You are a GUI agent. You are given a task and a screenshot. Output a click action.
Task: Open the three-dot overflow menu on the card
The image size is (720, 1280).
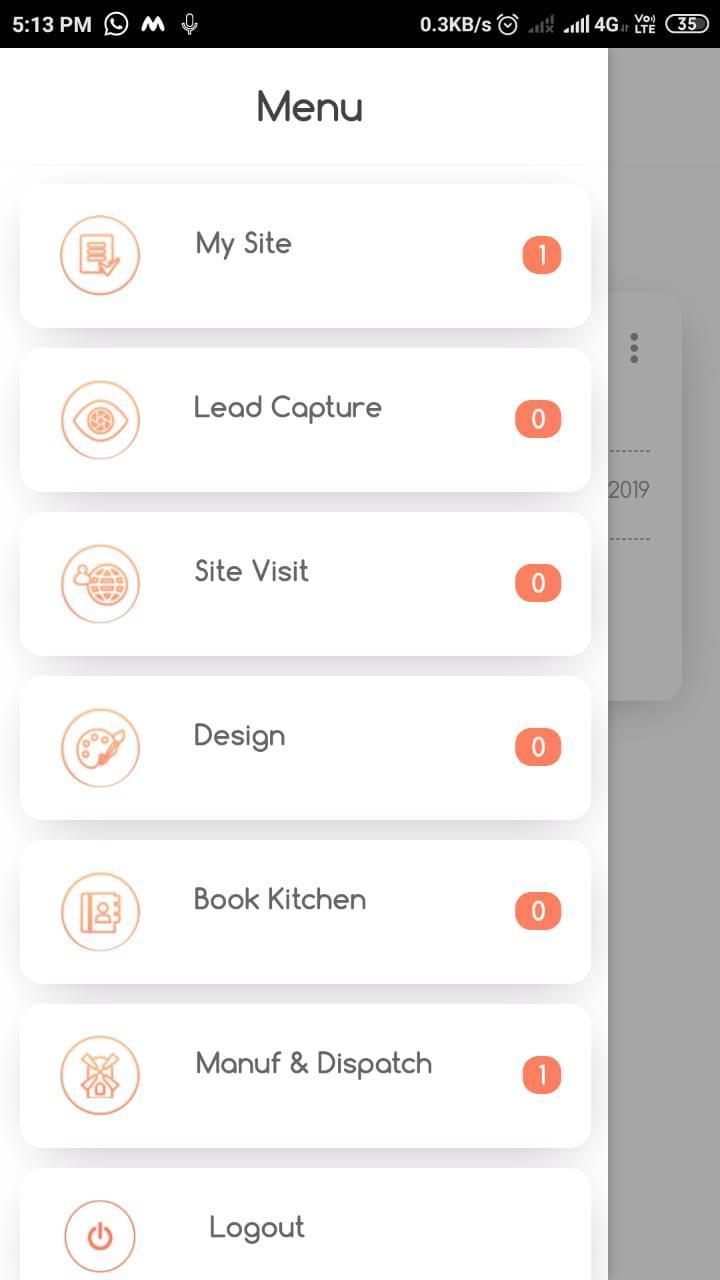click(x=634, y=347)
